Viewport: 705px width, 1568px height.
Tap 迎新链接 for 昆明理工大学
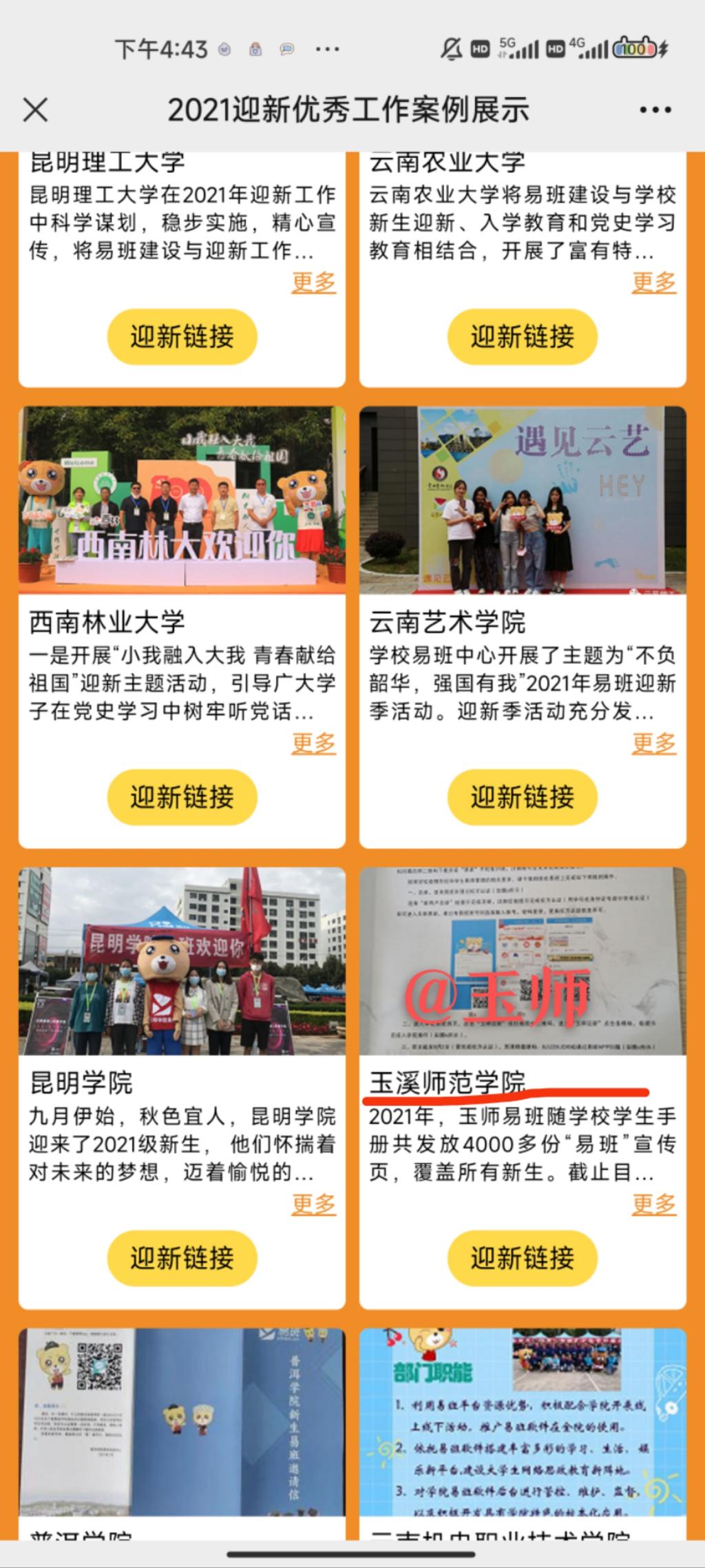182,337
